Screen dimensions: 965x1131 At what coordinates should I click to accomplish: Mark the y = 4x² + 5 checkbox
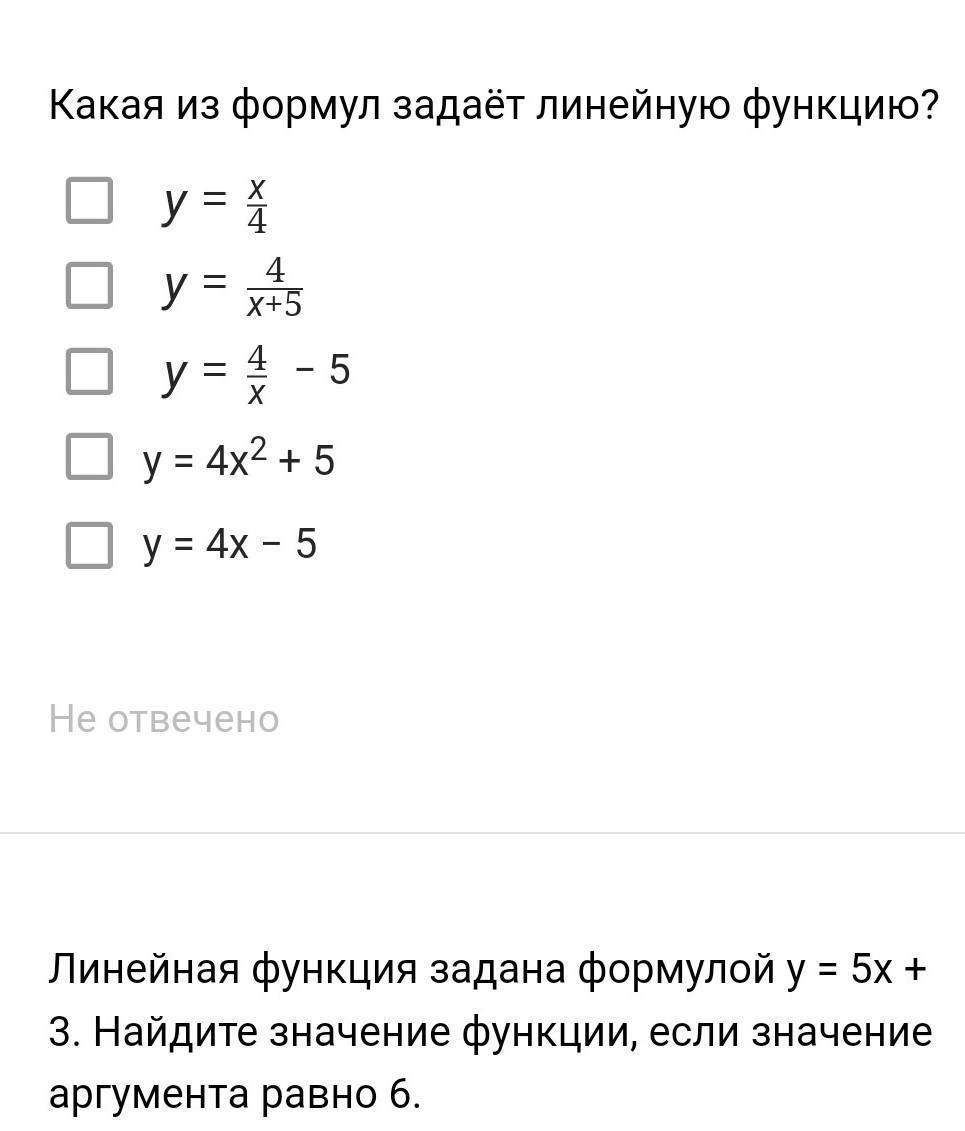point(89,457)
